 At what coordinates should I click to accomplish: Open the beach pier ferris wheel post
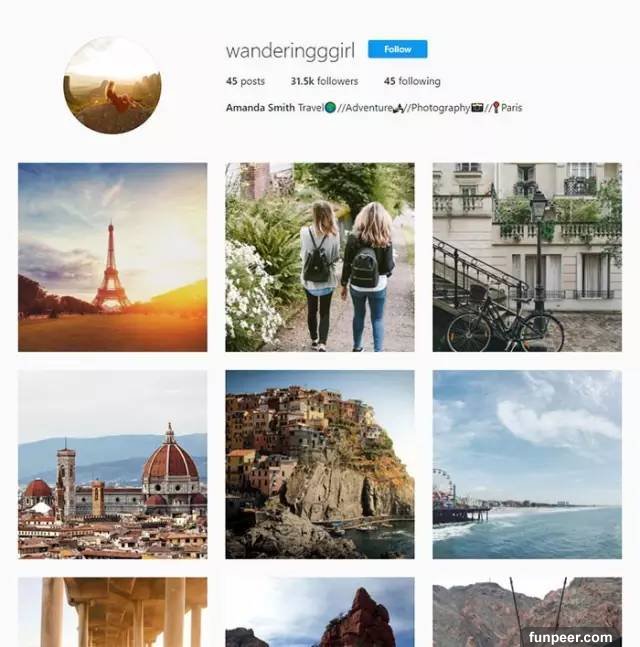pyautogui.click(x=526, y=464)
